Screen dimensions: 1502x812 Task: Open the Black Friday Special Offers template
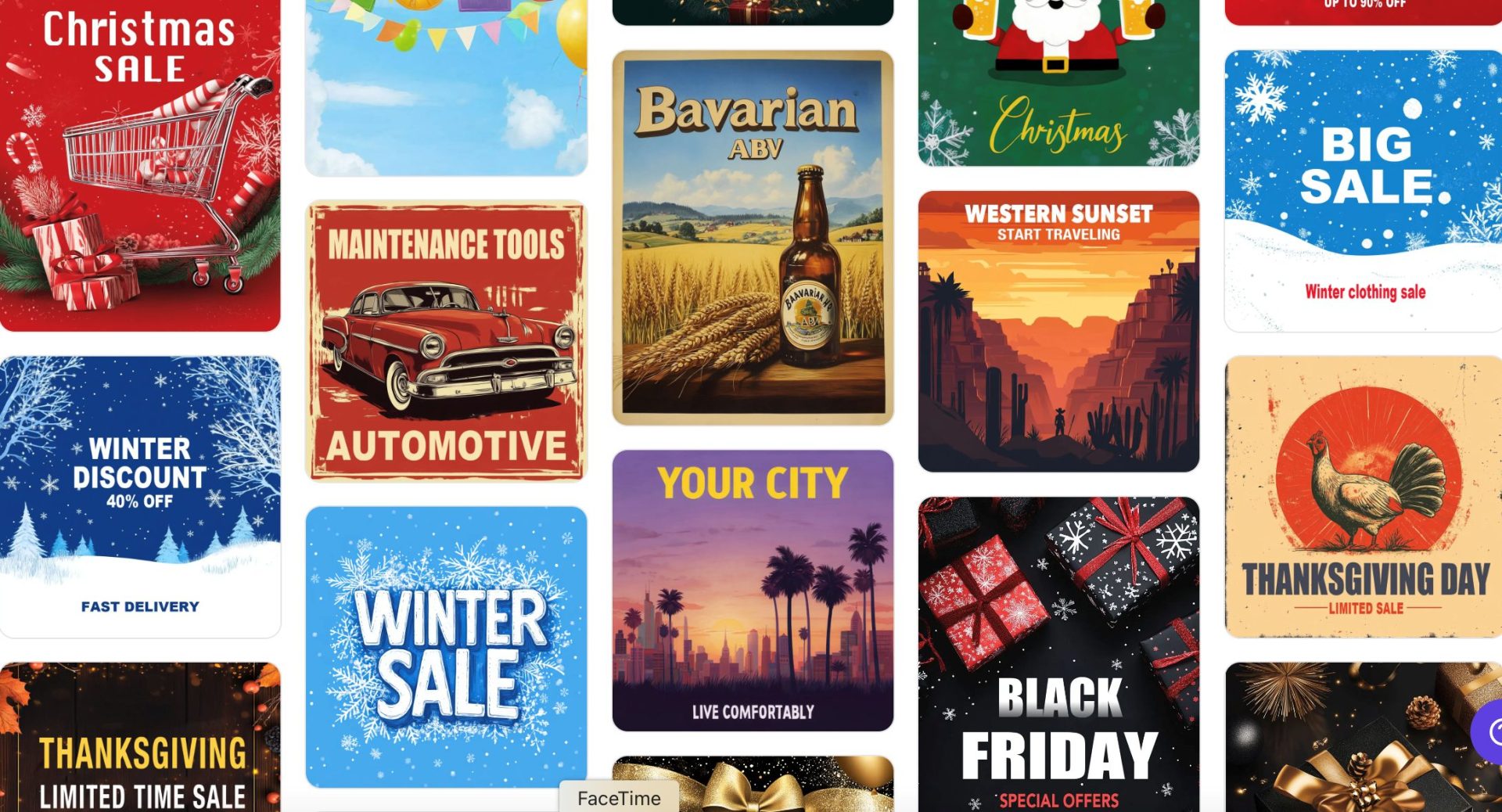click(1058, 654)
